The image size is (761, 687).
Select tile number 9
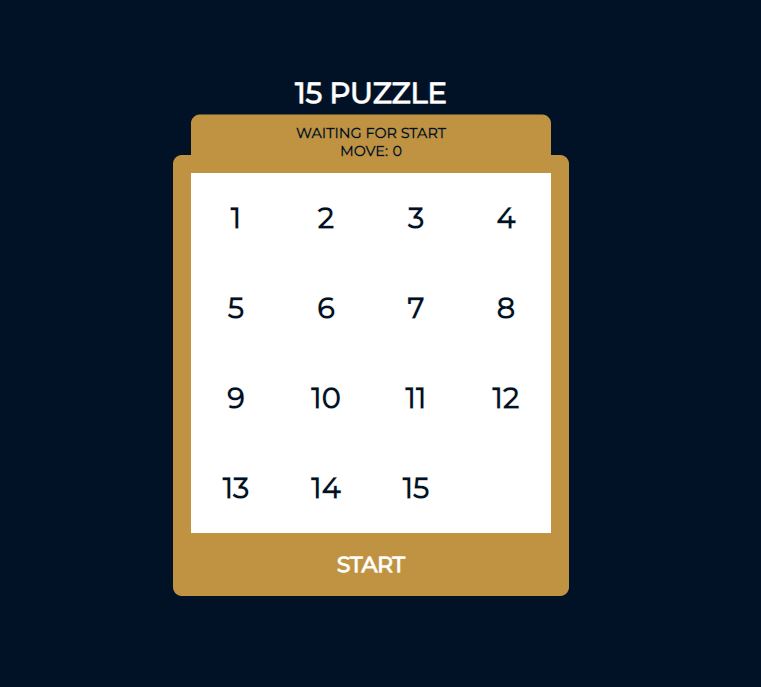pos(236,398)
